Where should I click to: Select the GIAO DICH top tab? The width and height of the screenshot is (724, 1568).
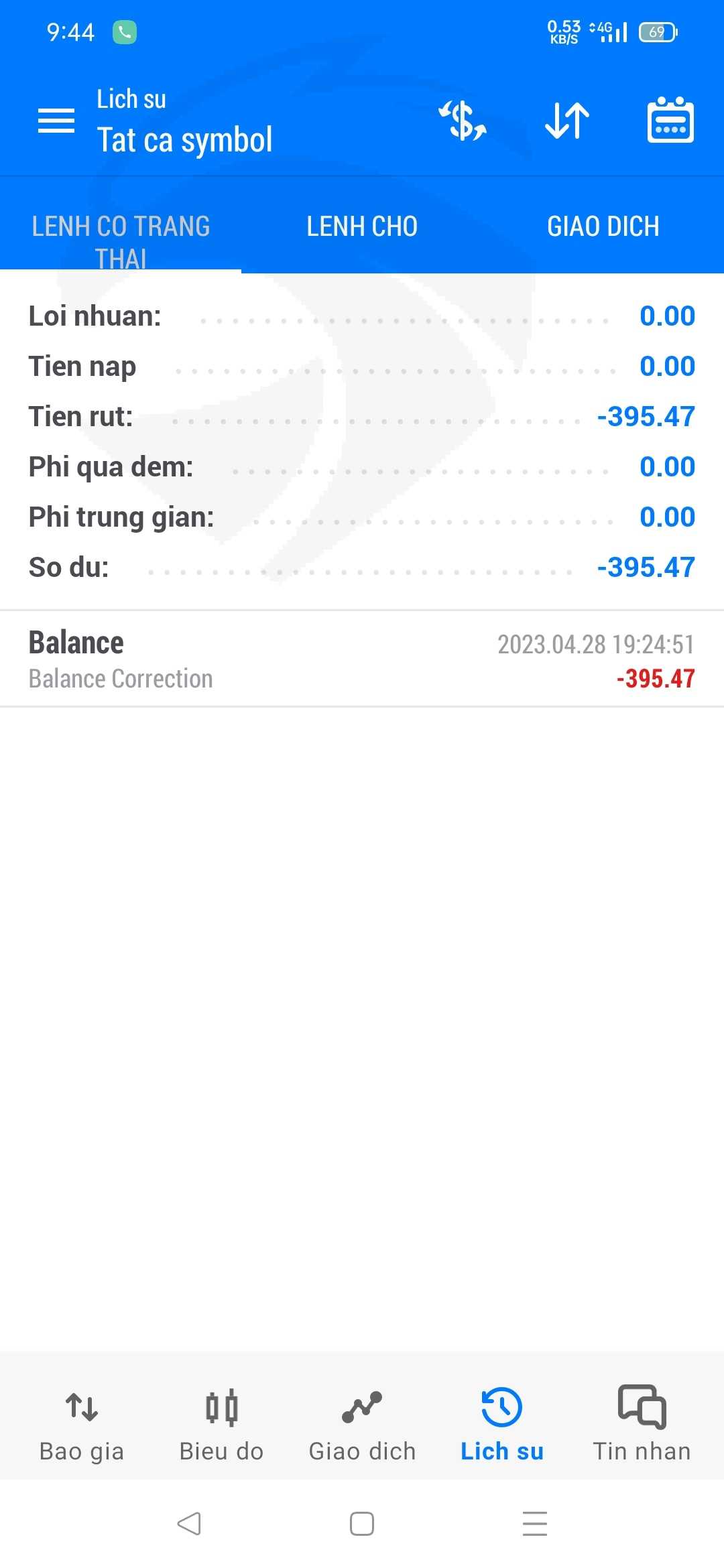pos(603,226)
